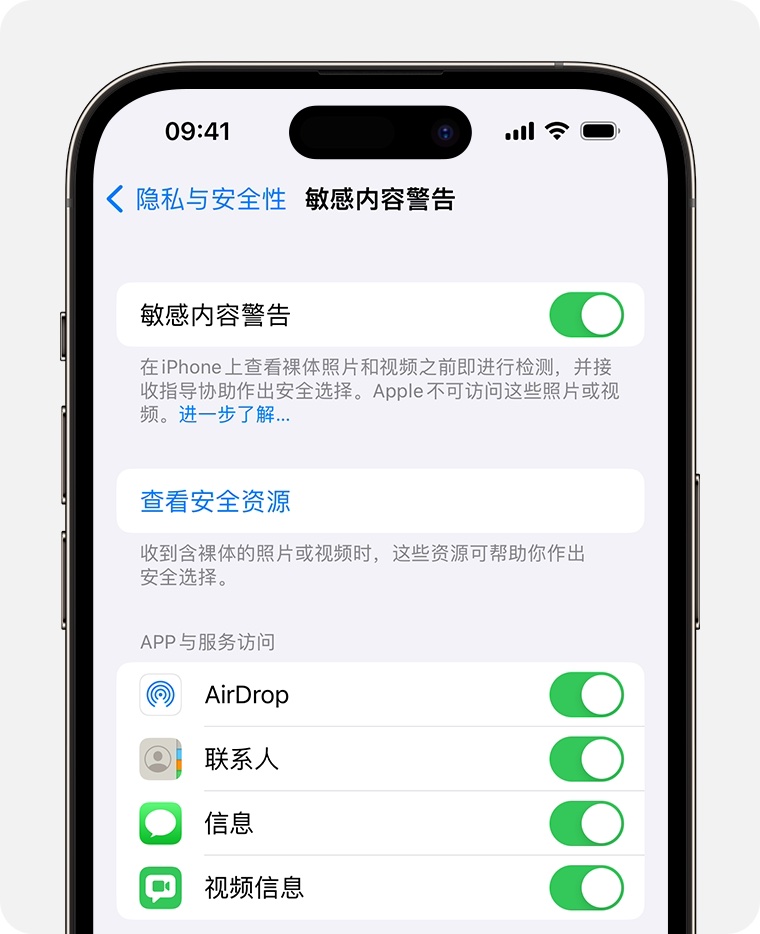
Task: Switch off the 信息 toggle
Action: [586, 823]
